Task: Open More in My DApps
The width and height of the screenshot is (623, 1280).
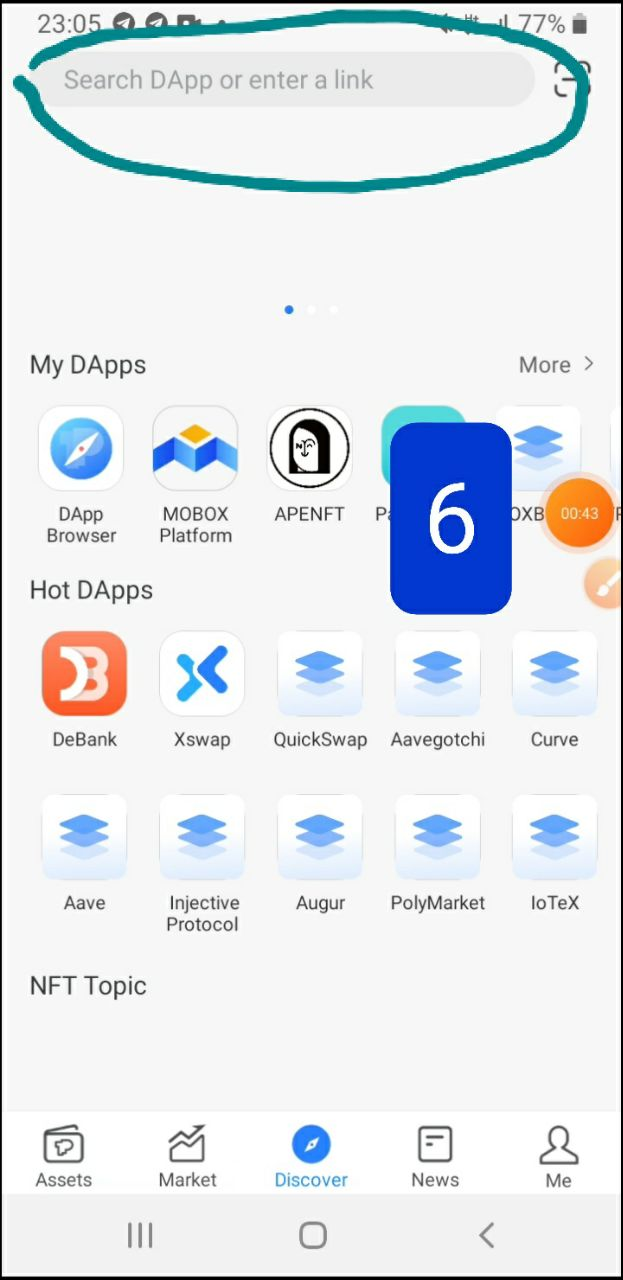Action: 556,365
